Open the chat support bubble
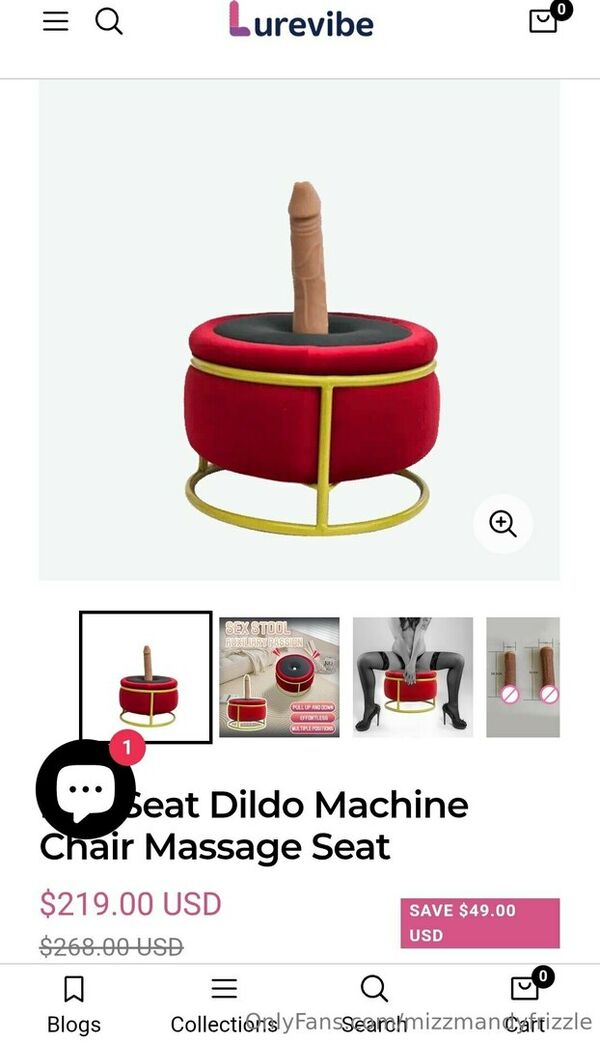The width and height of the screenshot is (600, 1042). click(86, 789)
